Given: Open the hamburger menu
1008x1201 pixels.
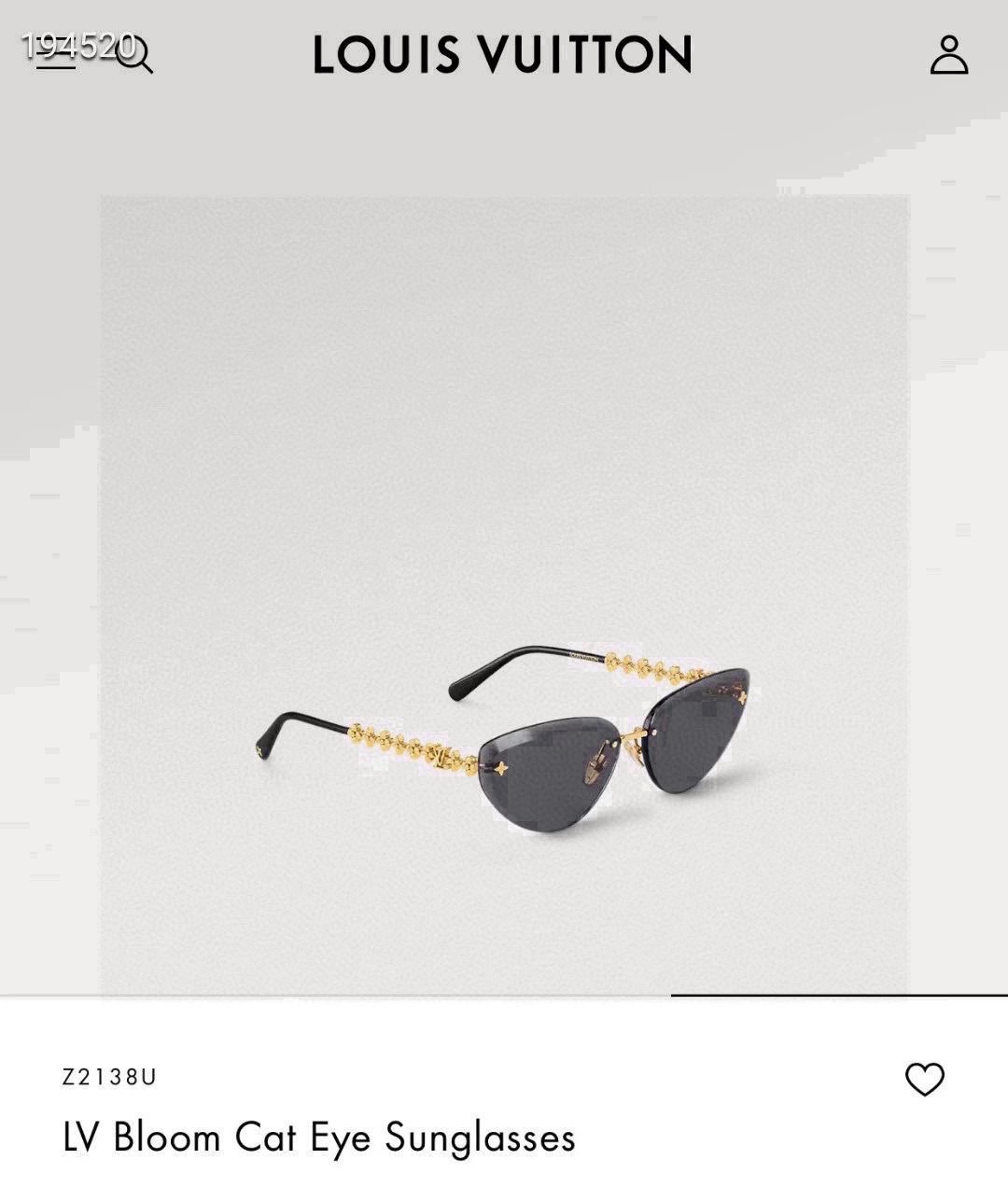Looking at the screenshot, I should pyautogui.click(x=55, y=54).
